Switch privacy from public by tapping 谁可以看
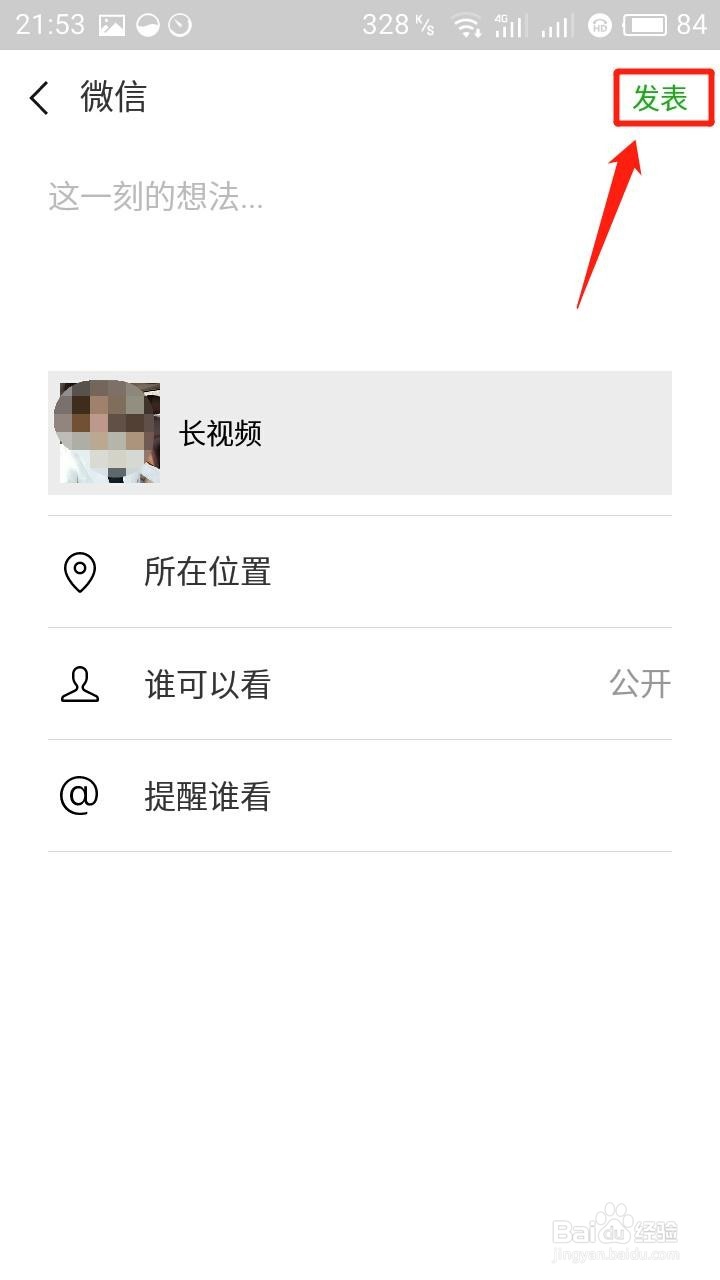Viewport: 720px width, 1280px height. 207,685
